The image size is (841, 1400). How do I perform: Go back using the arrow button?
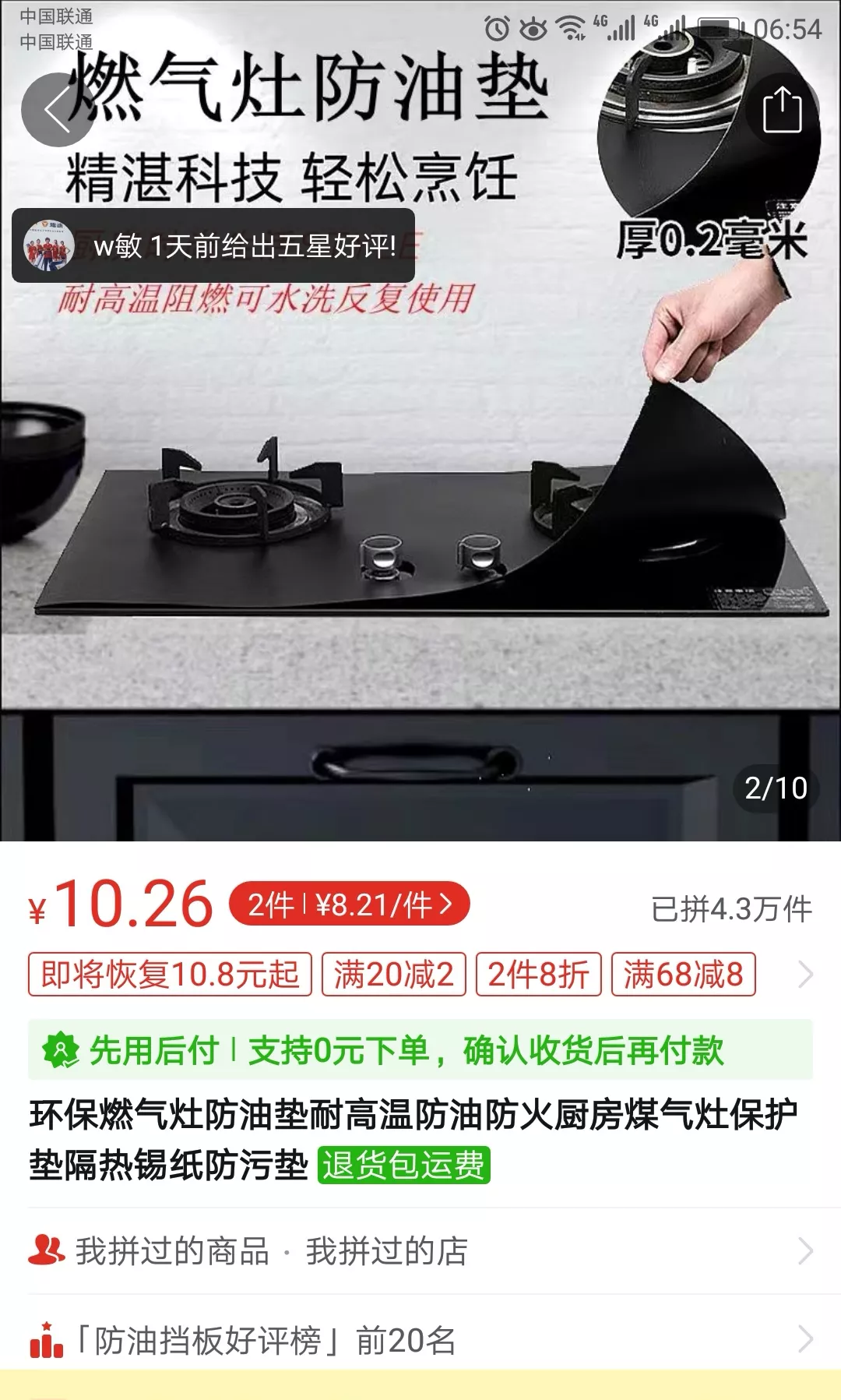(x=58, y=110)
